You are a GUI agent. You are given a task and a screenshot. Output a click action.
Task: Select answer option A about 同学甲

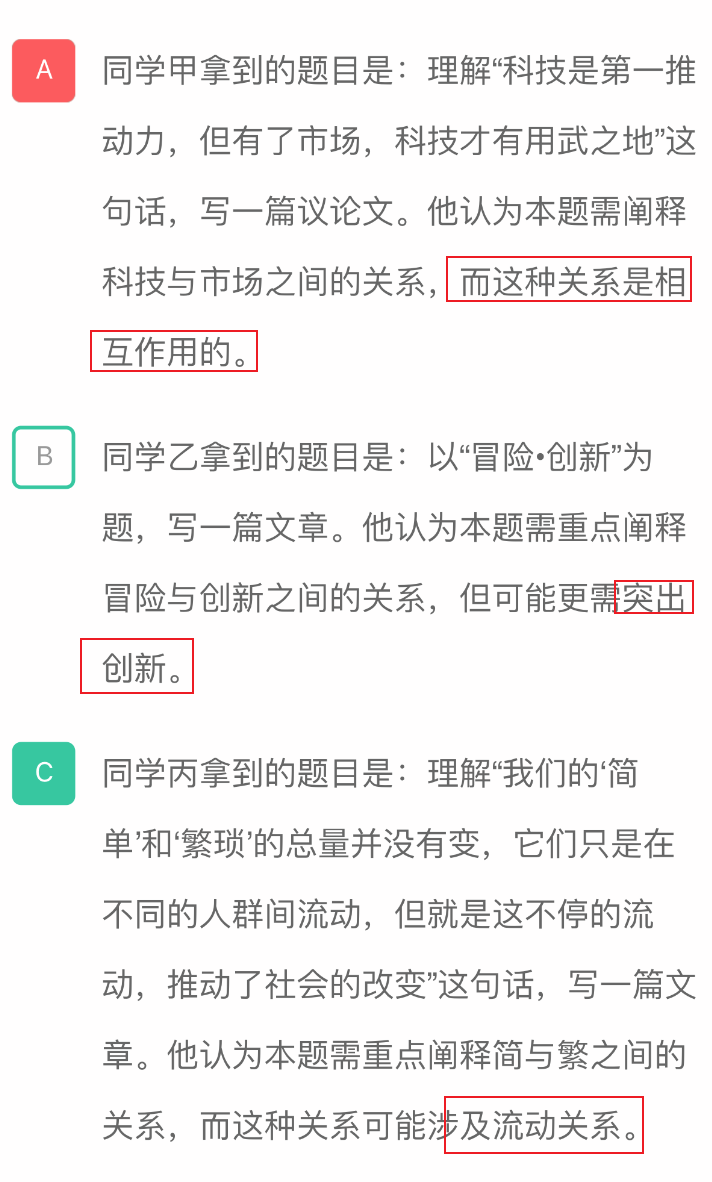(x=44, y=71)
